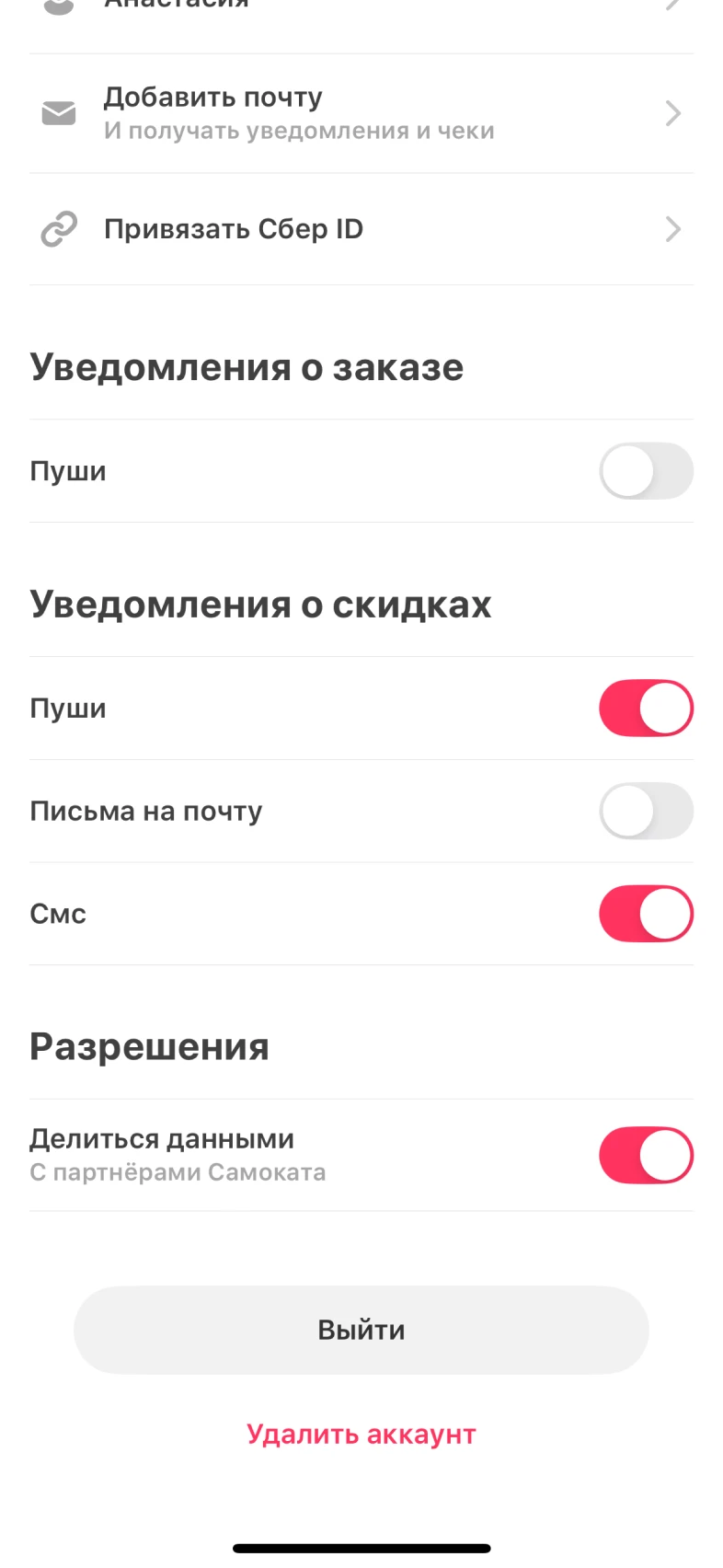Switch off Смс discount notifications
This screenshot has height=1568, width=723.
point(646,914)
